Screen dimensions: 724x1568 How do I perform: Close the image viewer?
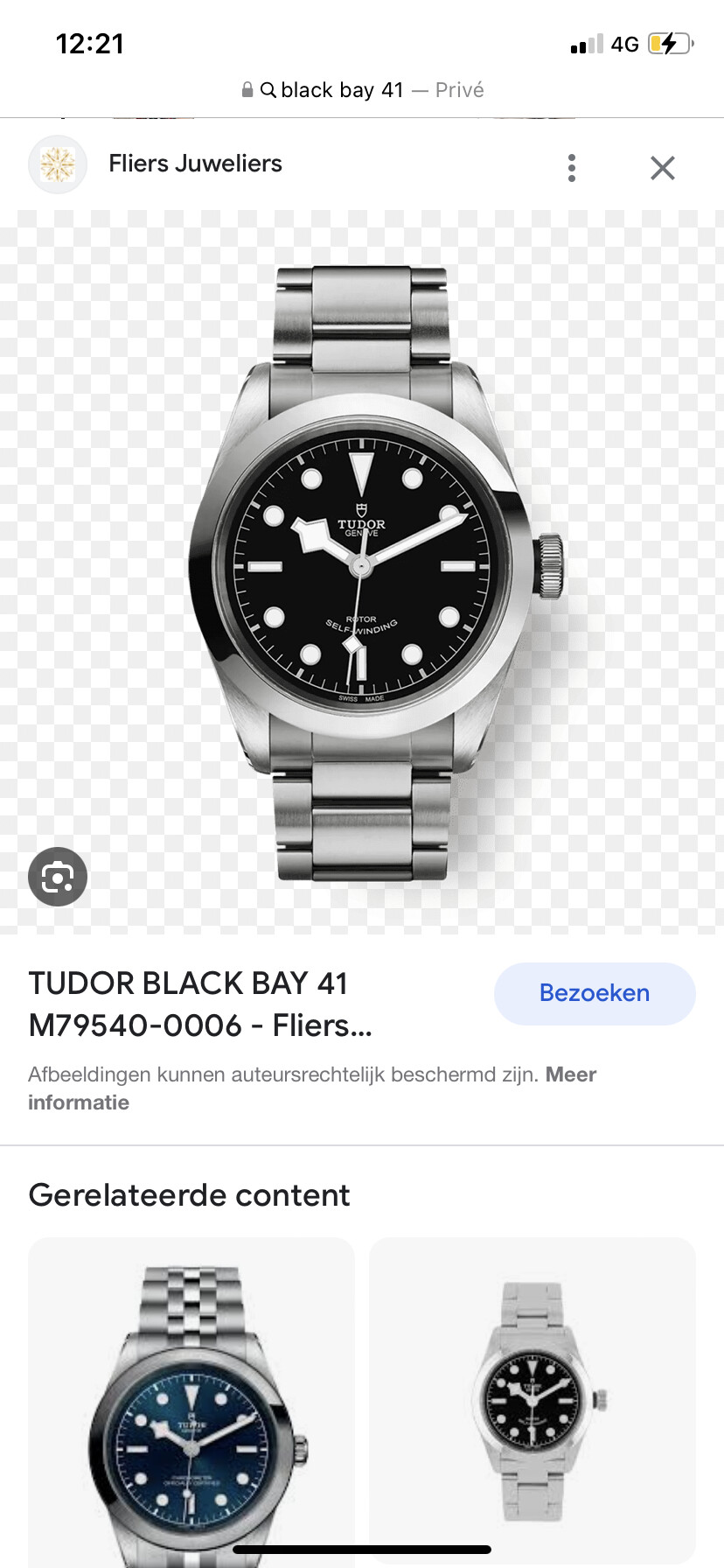click(663, 167)
